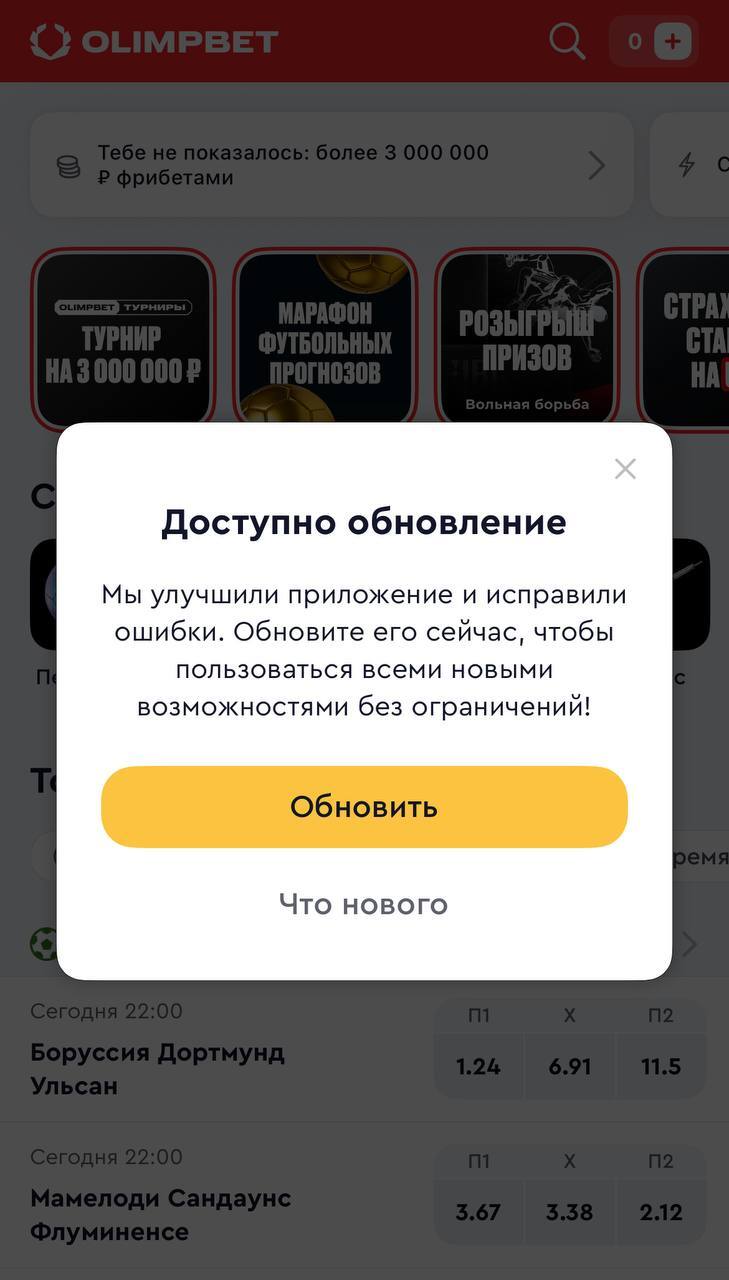Image resolution: width=729 pixels, height=1280 pixels.
Task: Open the Боруссия Дортмунд – Ульсан match
Action: (158, 1069)
